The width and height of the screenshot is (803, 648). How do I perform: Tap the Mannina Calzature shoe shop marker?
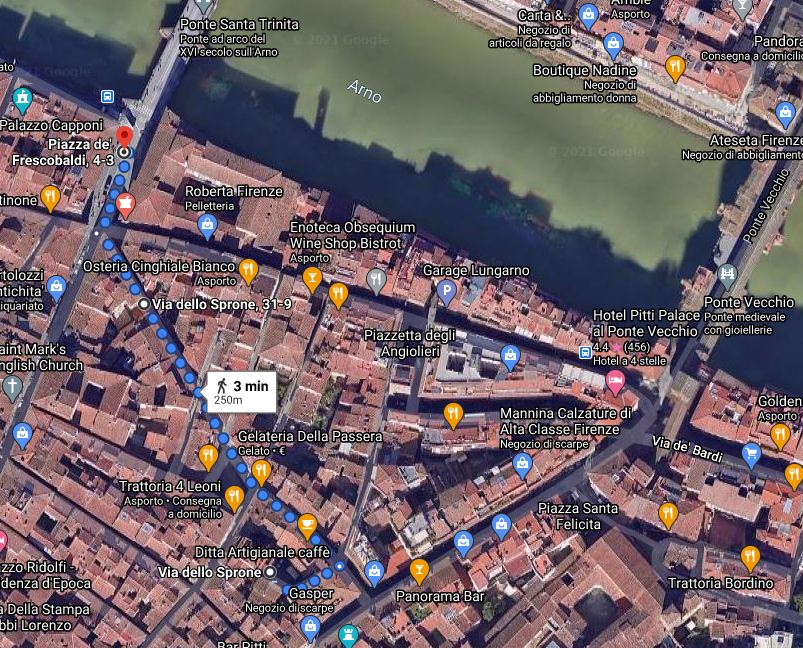[521, 463]
